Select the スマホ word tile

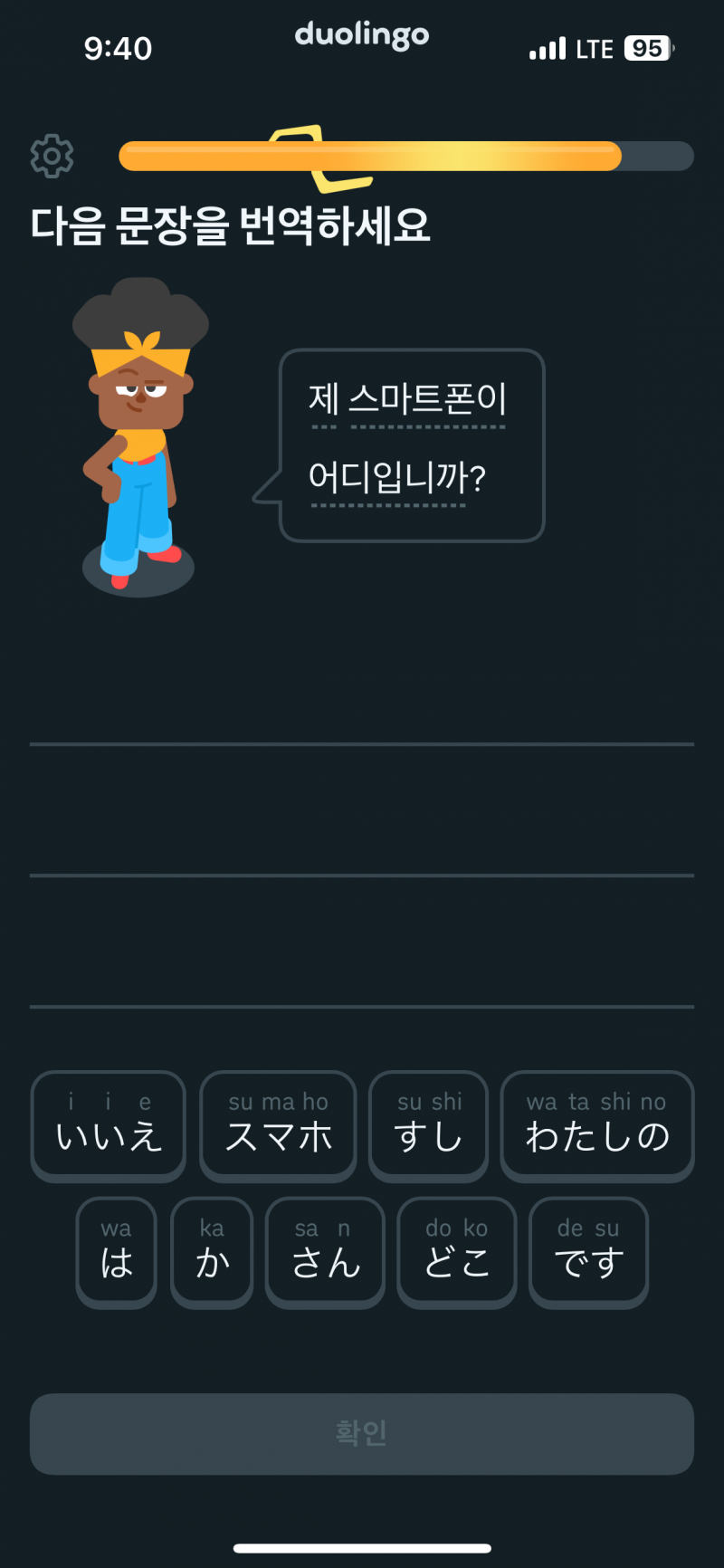click(278, 1125)
